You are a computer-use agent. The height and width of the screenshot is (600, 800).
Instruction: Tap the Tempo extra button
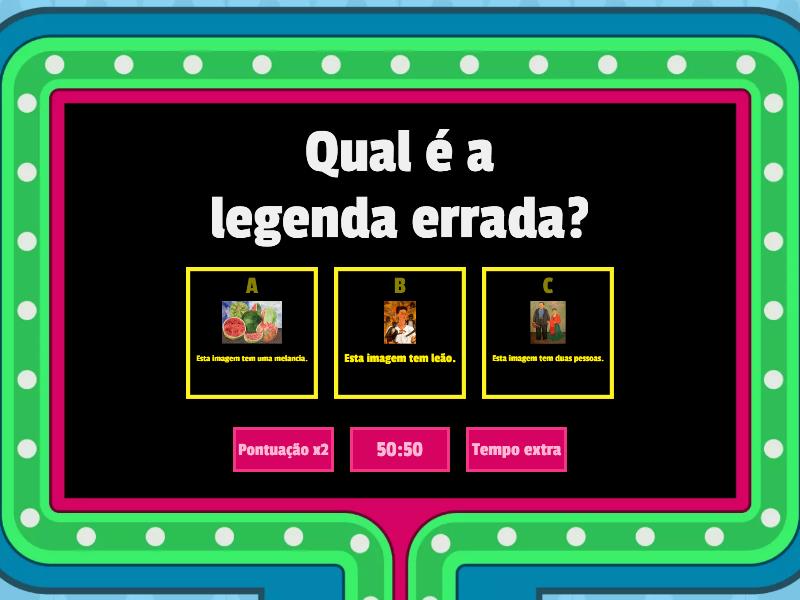(516, 450)
